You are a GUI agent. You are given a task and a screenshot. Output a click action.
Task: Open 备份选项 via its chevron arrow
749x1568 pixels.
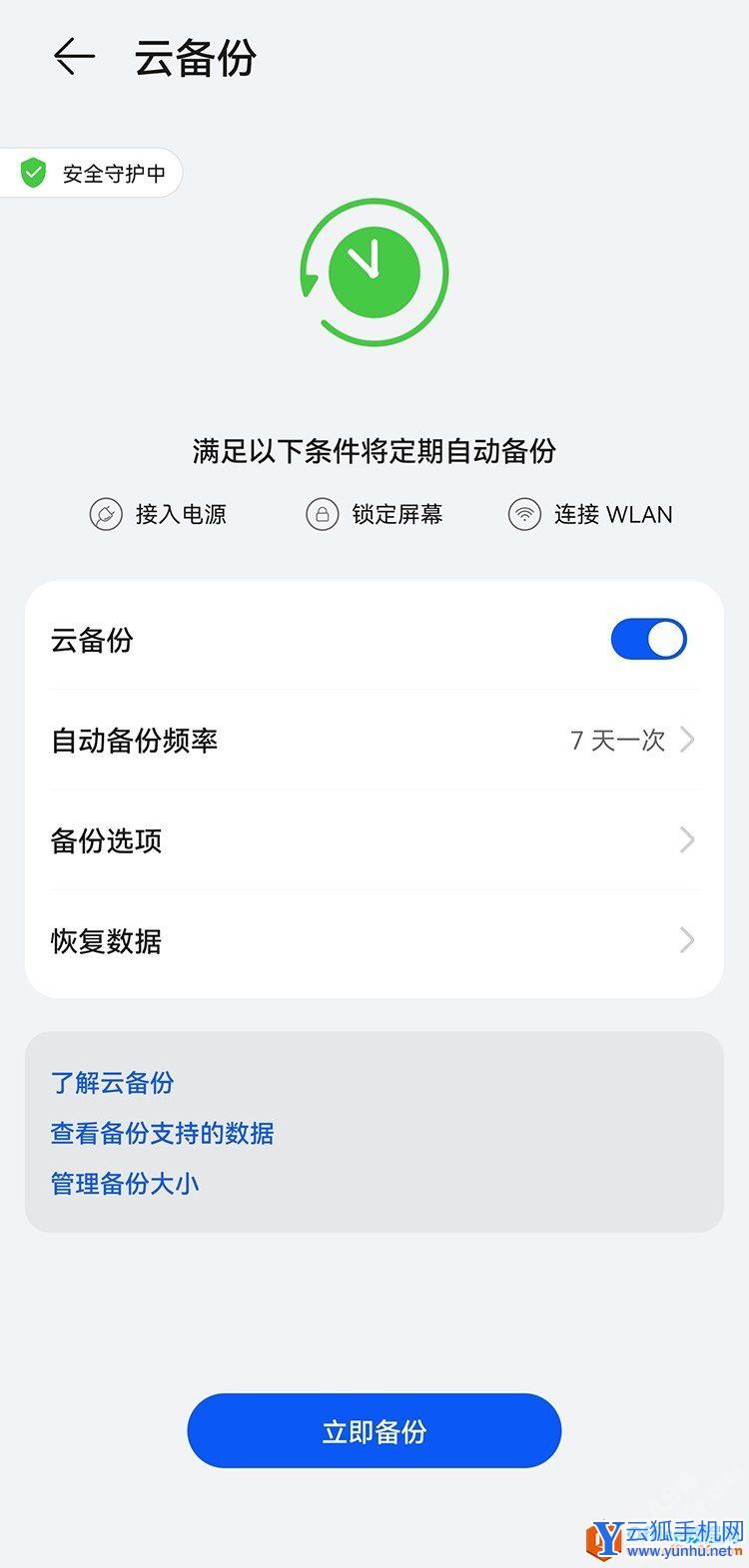click(687, 839)
